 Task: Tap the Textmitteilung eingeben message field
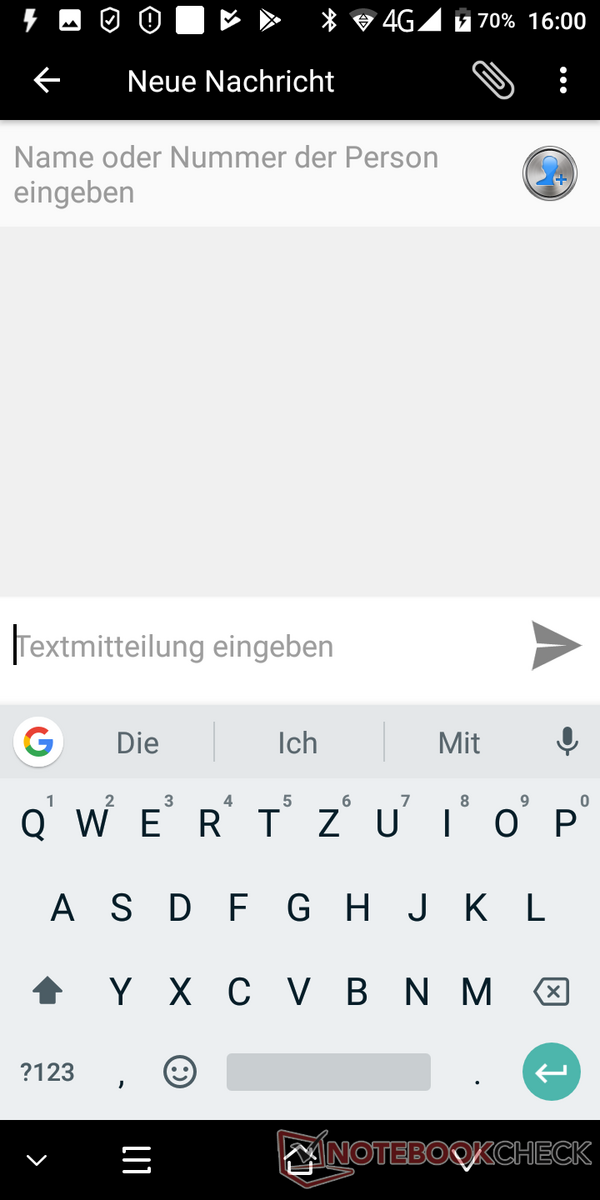pos(260,646)
